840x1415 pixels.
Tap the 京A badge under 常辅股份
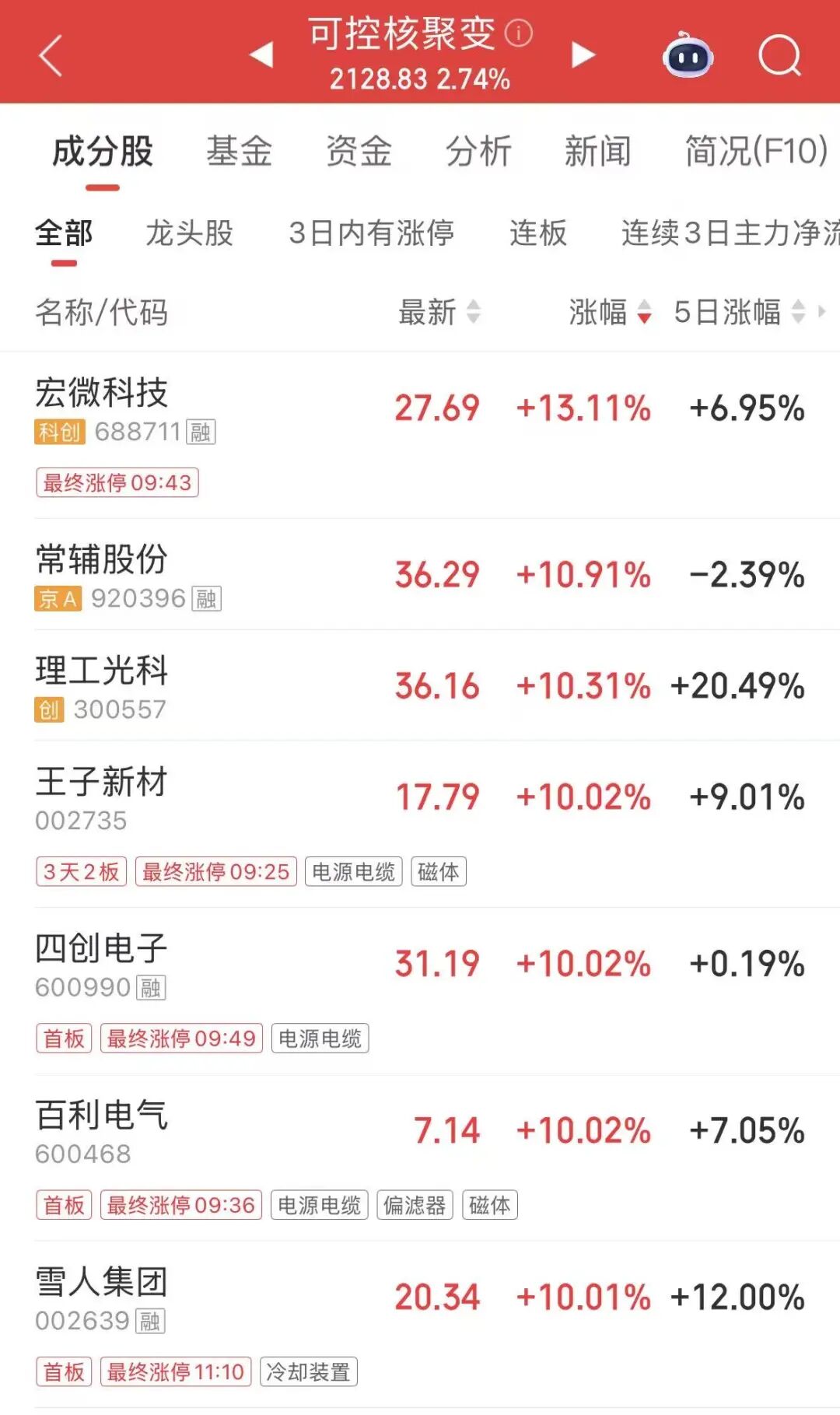click(58, 599)
